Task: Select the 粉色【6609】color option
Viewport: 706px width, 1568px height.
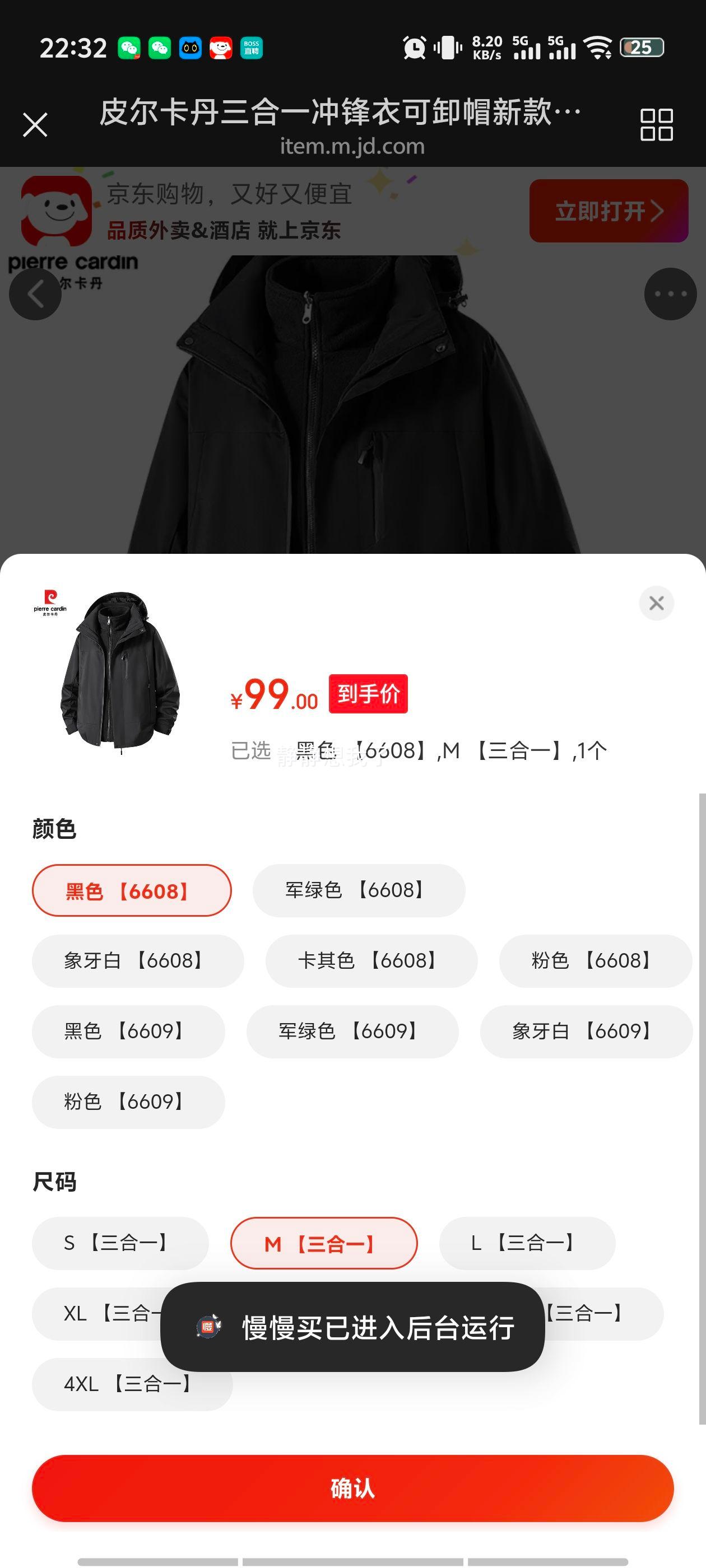Action: pos(128,1102)
